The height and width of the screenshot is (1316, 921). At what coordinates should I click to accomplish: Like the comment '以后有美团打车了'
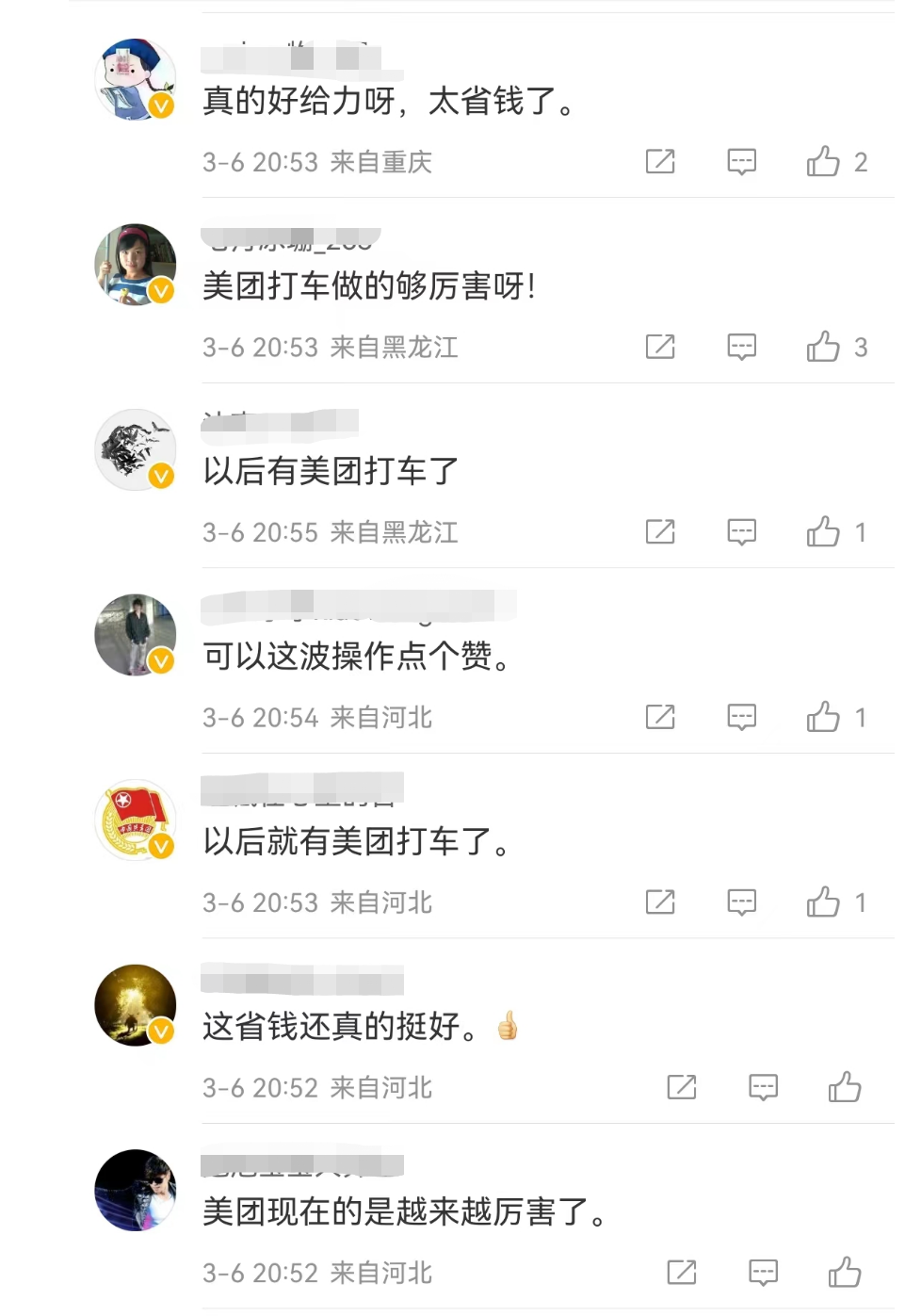(x=823, y=532)
